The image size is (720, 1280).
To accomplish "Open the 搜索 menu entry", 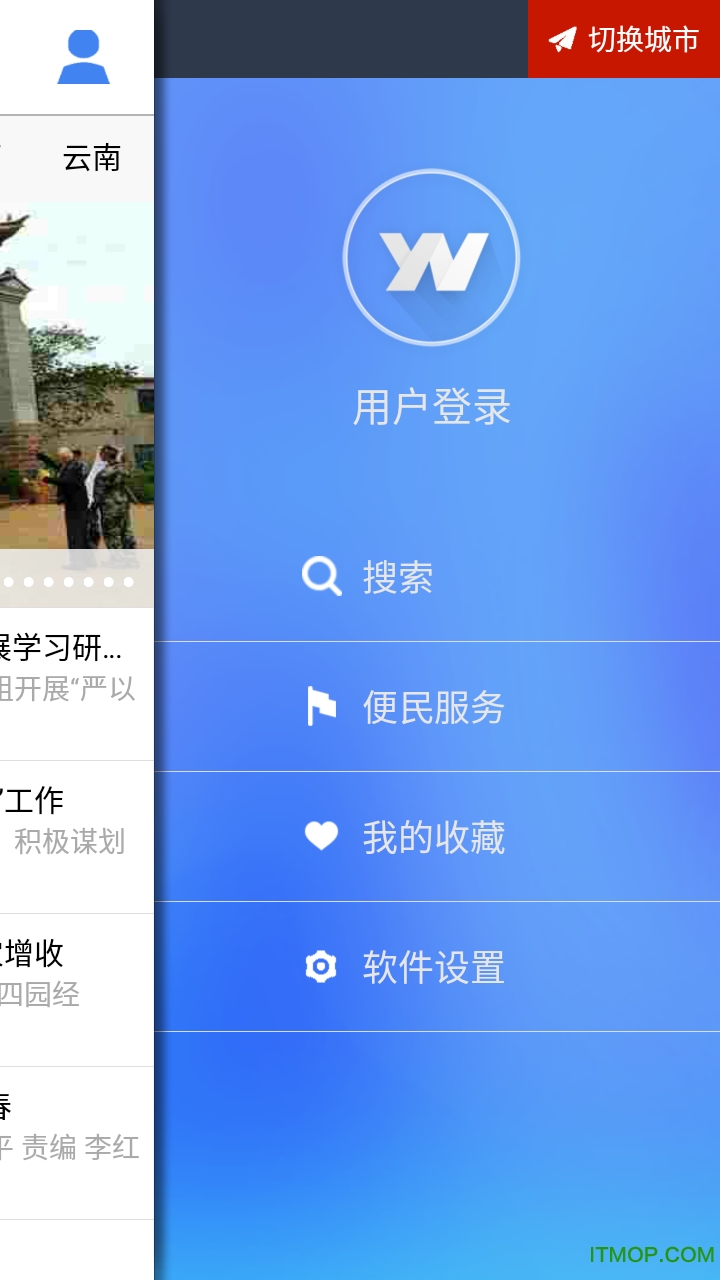I will pyautogui.click(x=397, y=577).
